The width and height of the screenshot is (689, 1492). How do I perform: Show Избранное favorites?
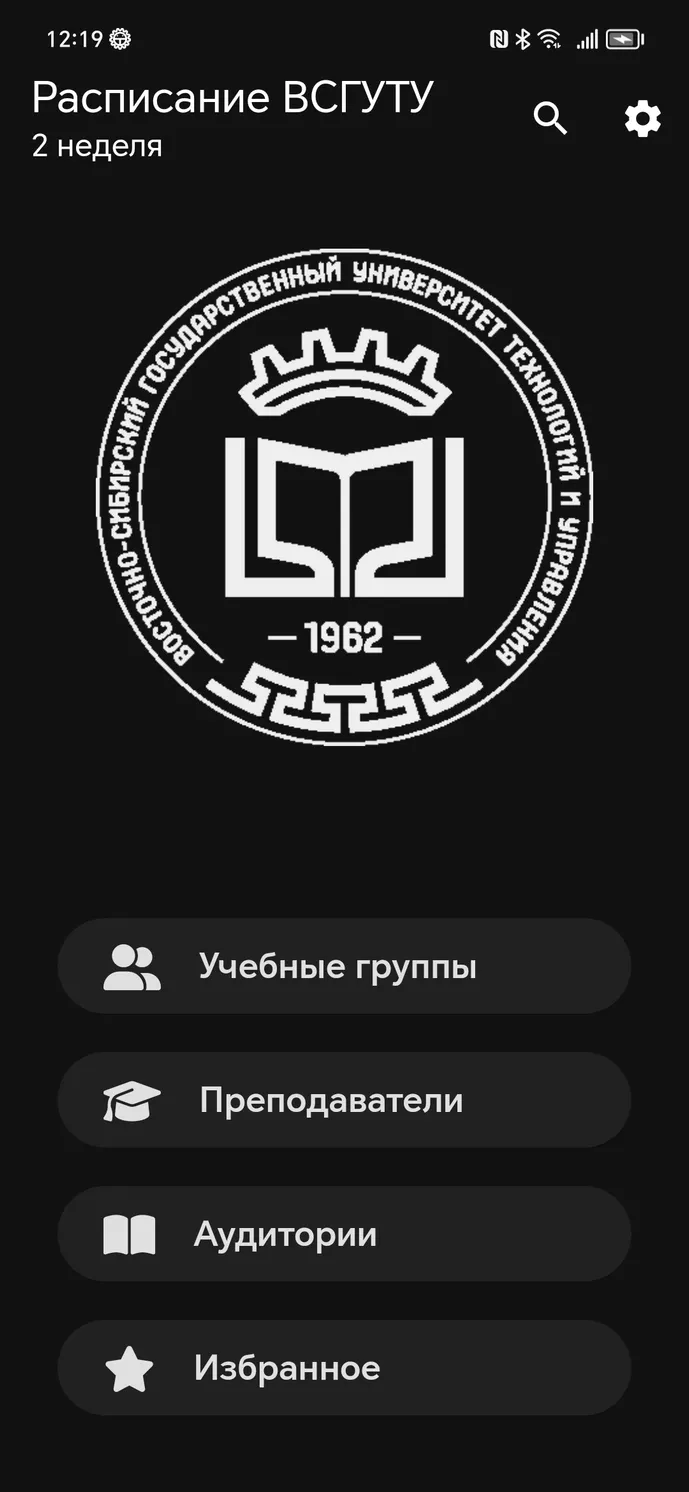[x=344, y=1368]
